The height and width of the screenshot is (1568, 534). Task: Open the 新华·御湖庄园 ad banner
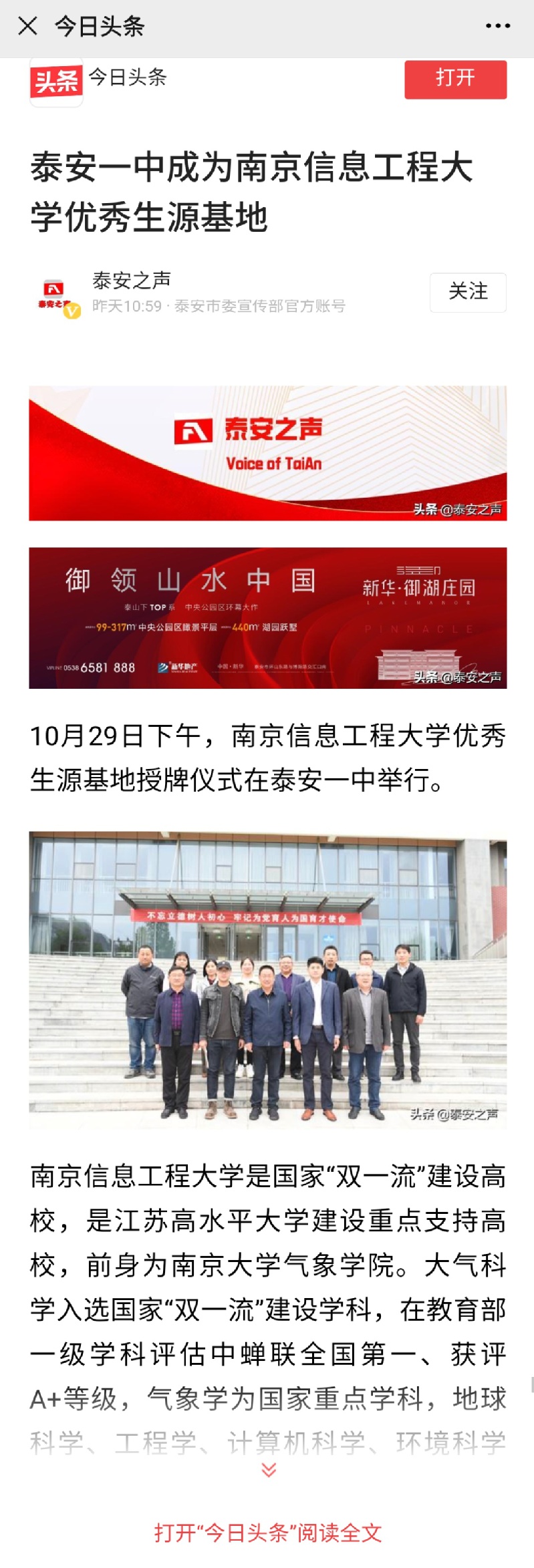click(x=267, y=617)
